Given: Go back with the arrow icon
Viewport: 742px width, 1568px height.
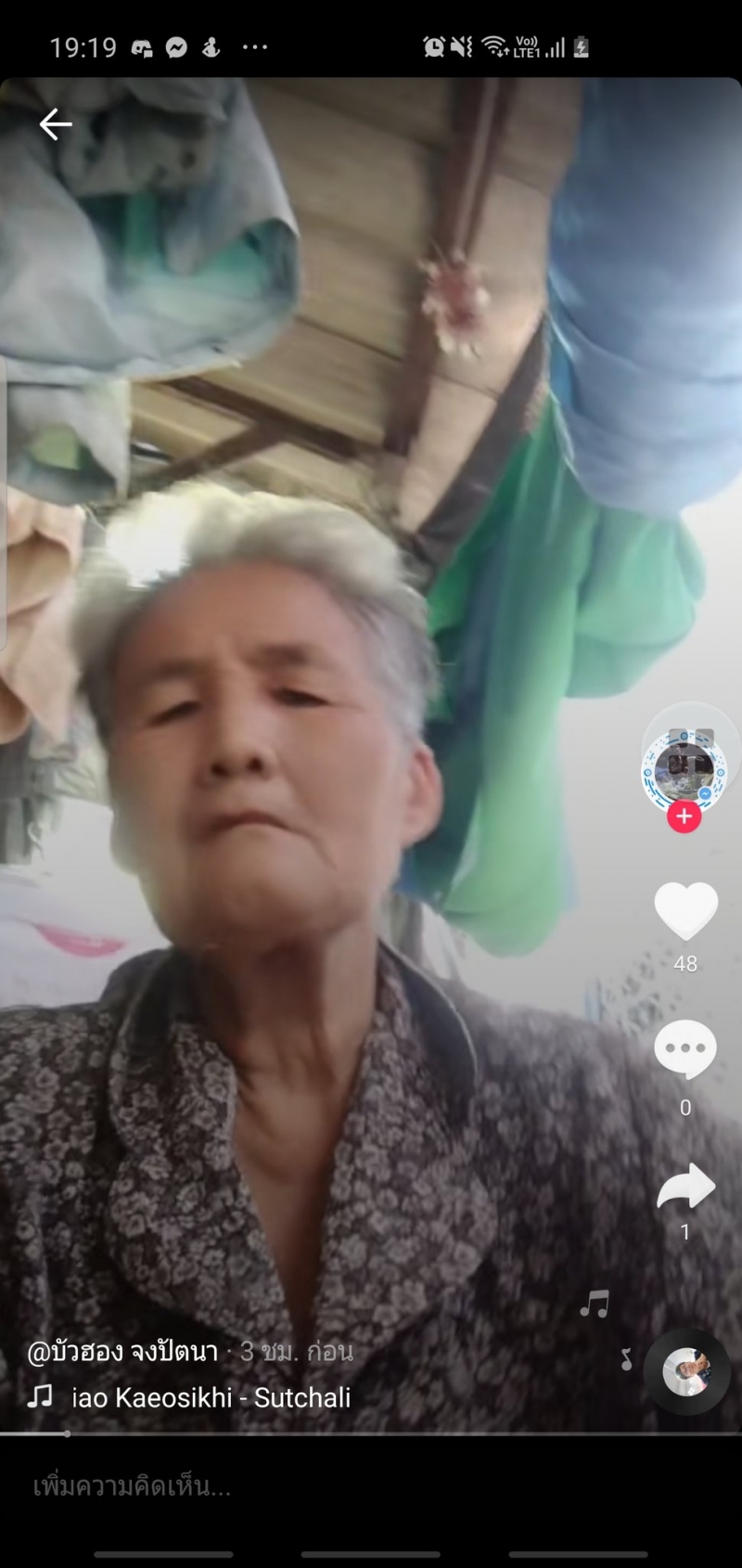Looking at the screenshot, I should point(56,123).
